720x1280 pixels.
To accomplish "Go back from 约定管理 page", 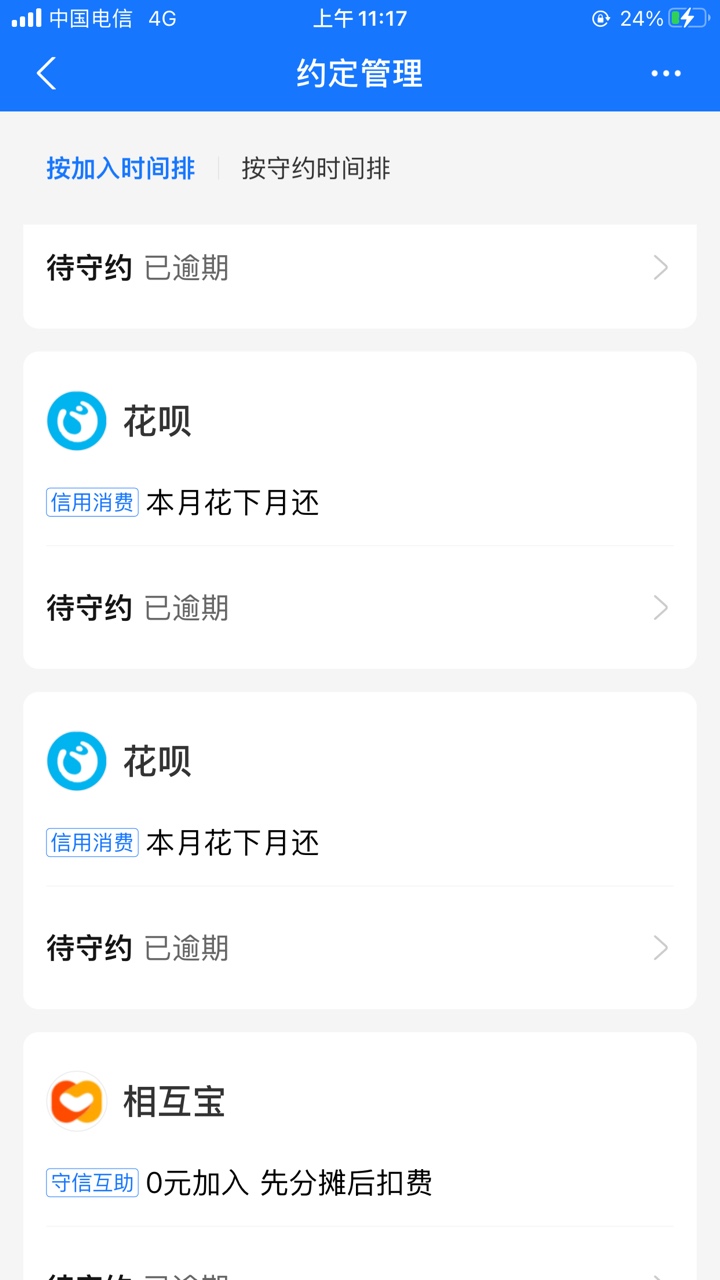I will (46, 74).
